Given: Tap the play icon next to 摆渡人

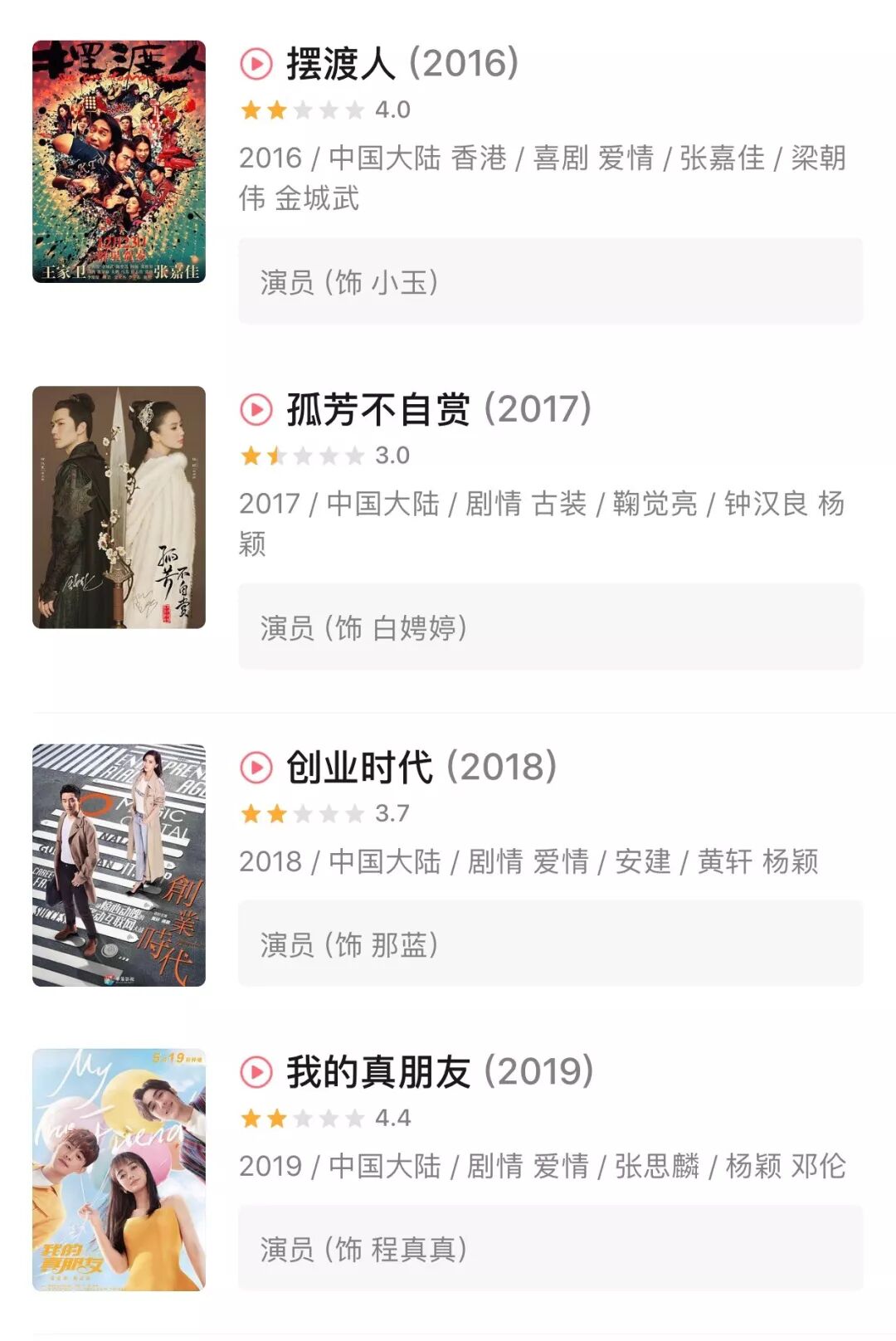Looking at the screenshot, I should [256, 64].
